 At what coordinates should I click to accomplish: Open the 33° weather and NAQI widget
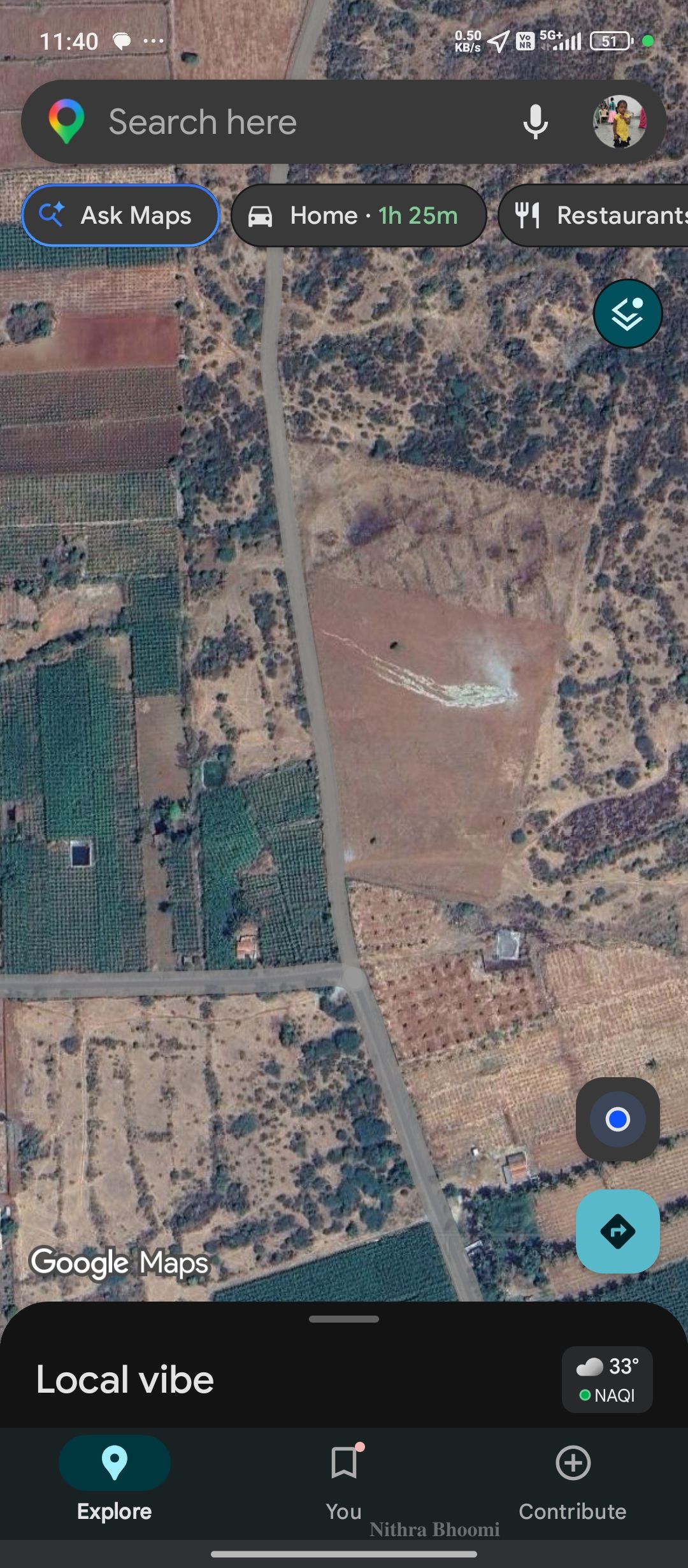[x=607, y=1380]
